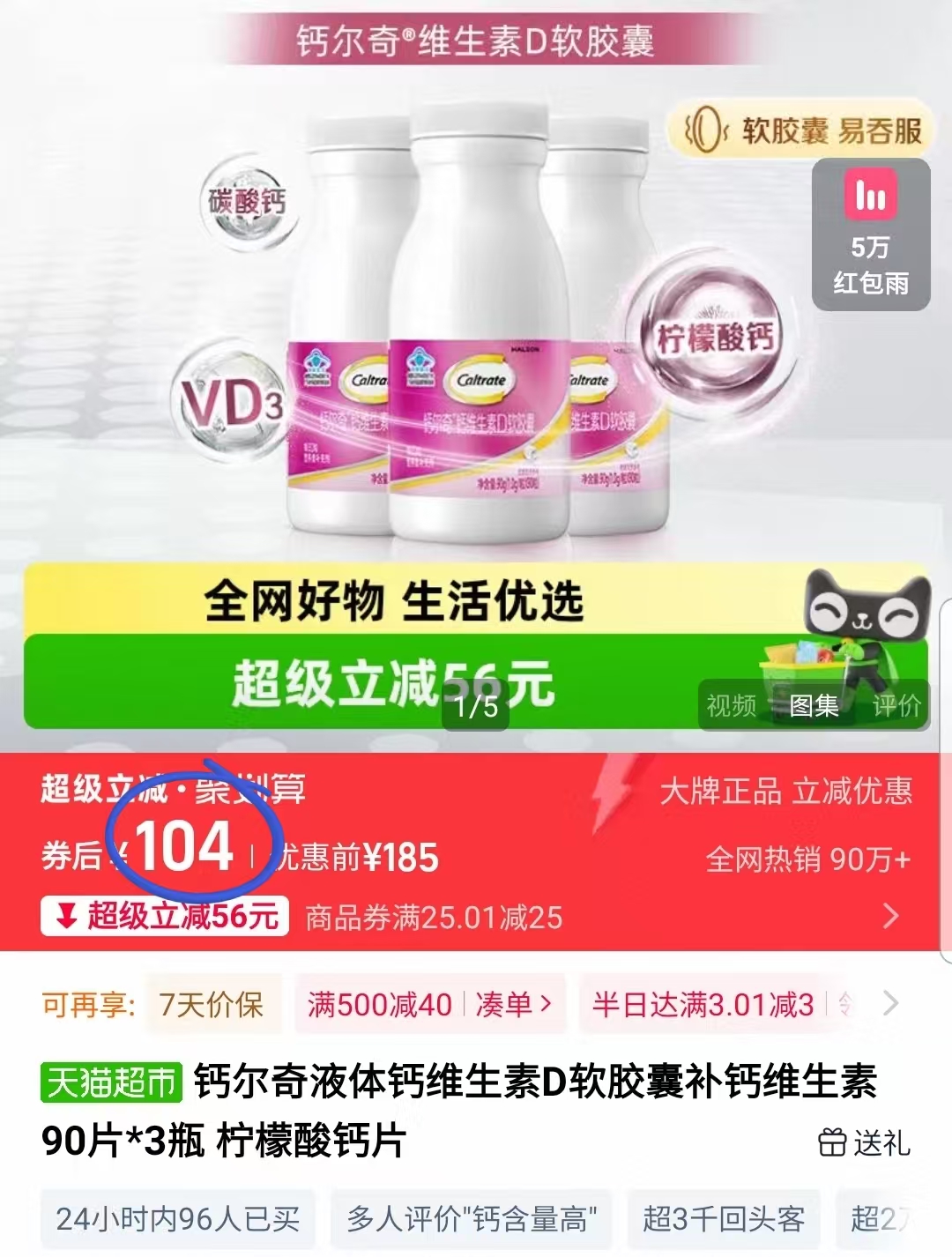Viewport: 952px width, 1257px height.
Task: Expand the 凑单 link next to 满500减40
Action: pyautogui.click(x=506, y=1004)
